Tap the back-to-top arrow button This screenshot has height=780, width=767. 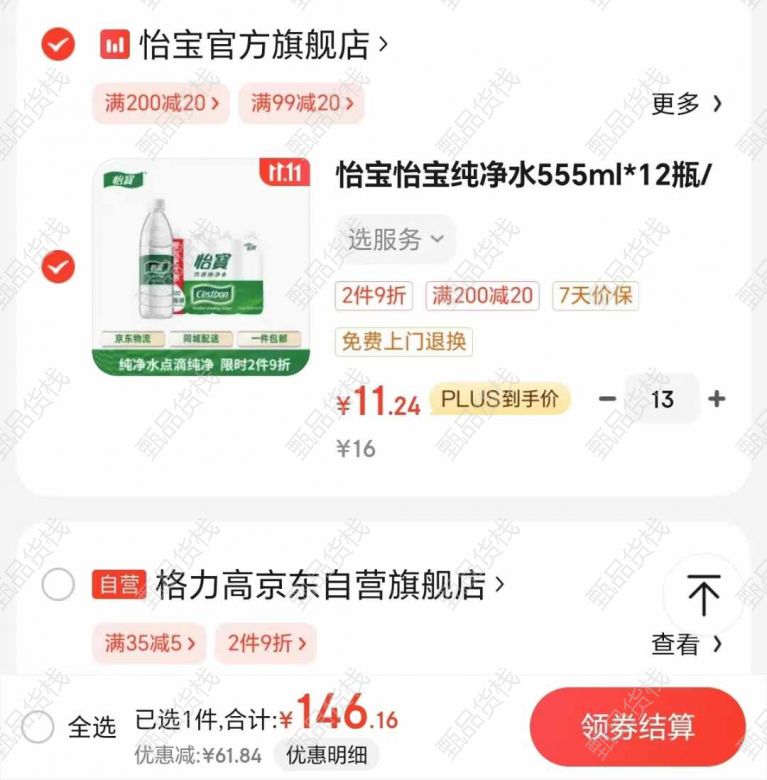pyautogui.click(x=704, y=595)
